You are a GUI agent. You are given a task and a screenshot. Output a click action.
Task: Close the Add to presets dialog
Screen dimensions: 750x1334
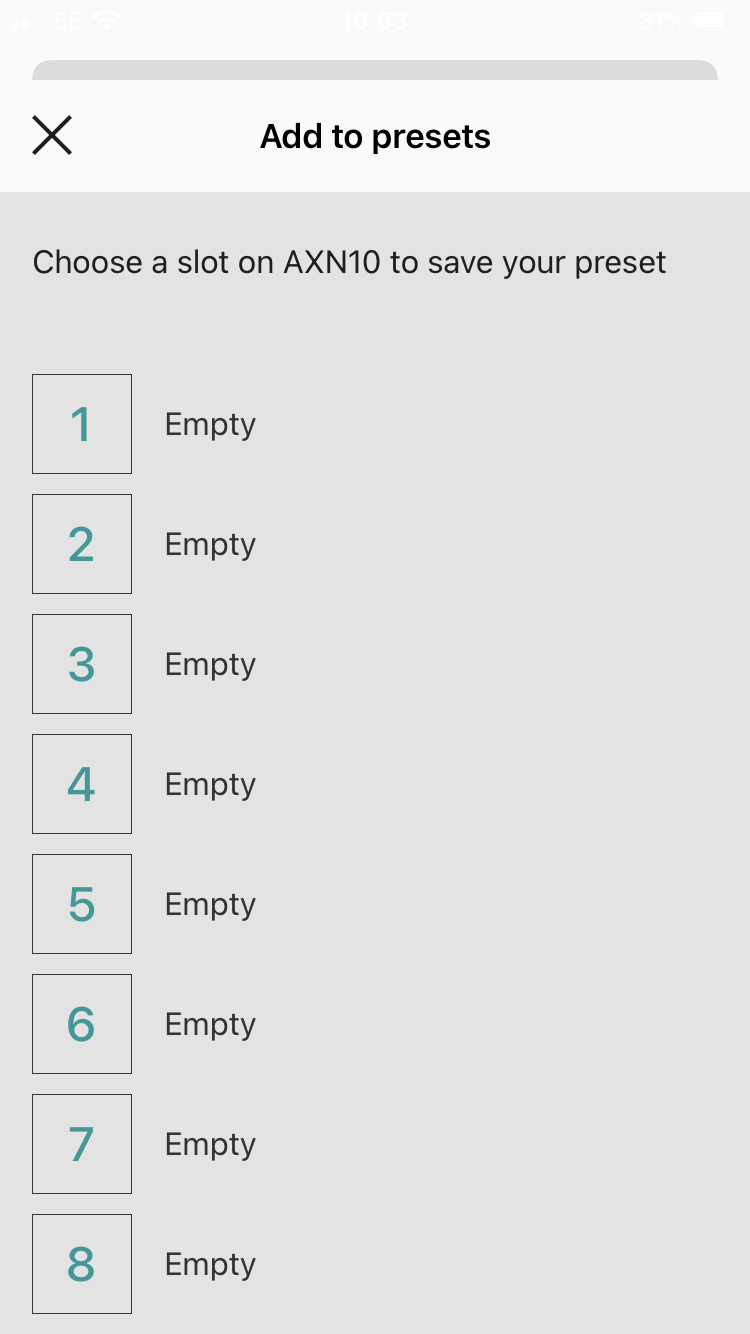pyautogui.click(x=52, y=135)
